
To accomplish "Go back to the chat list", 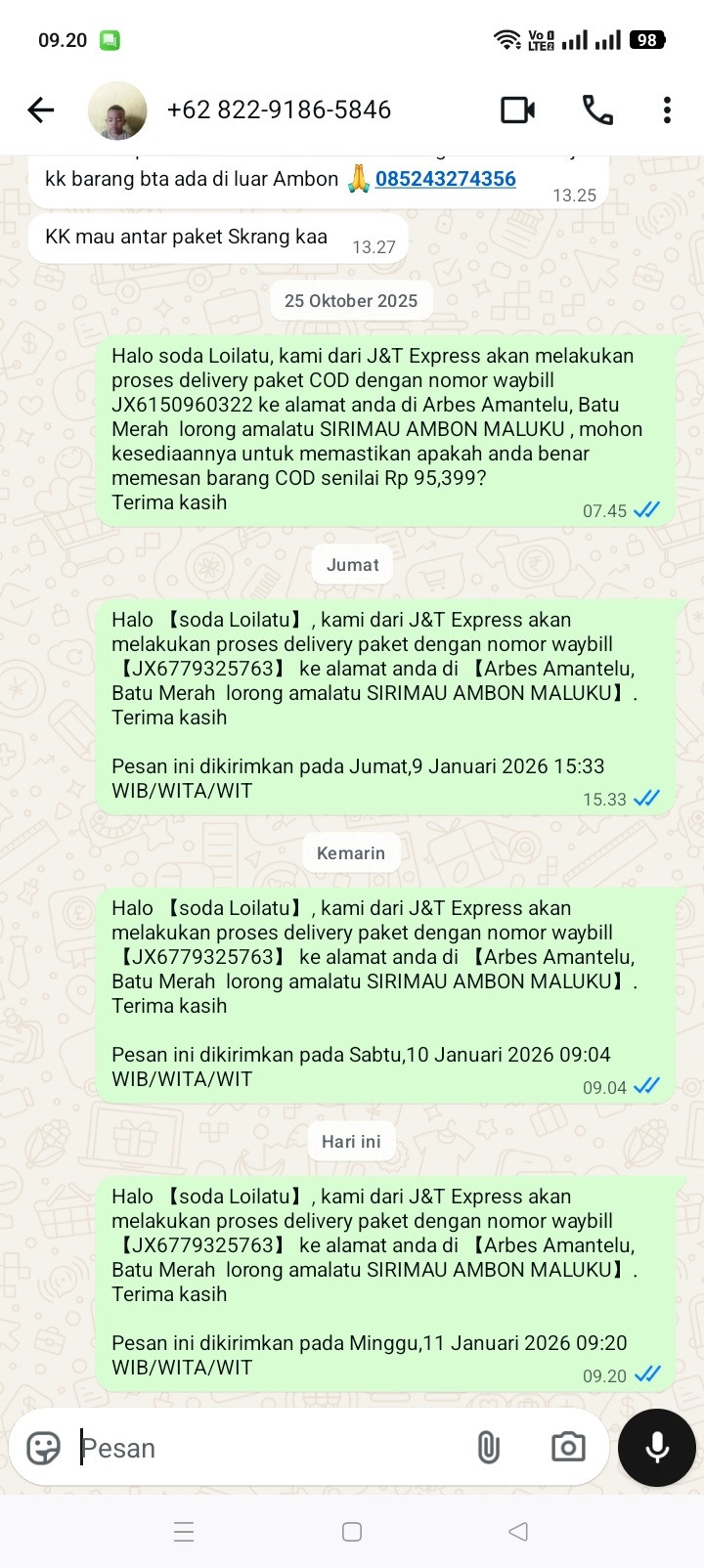I will [41, 109].
